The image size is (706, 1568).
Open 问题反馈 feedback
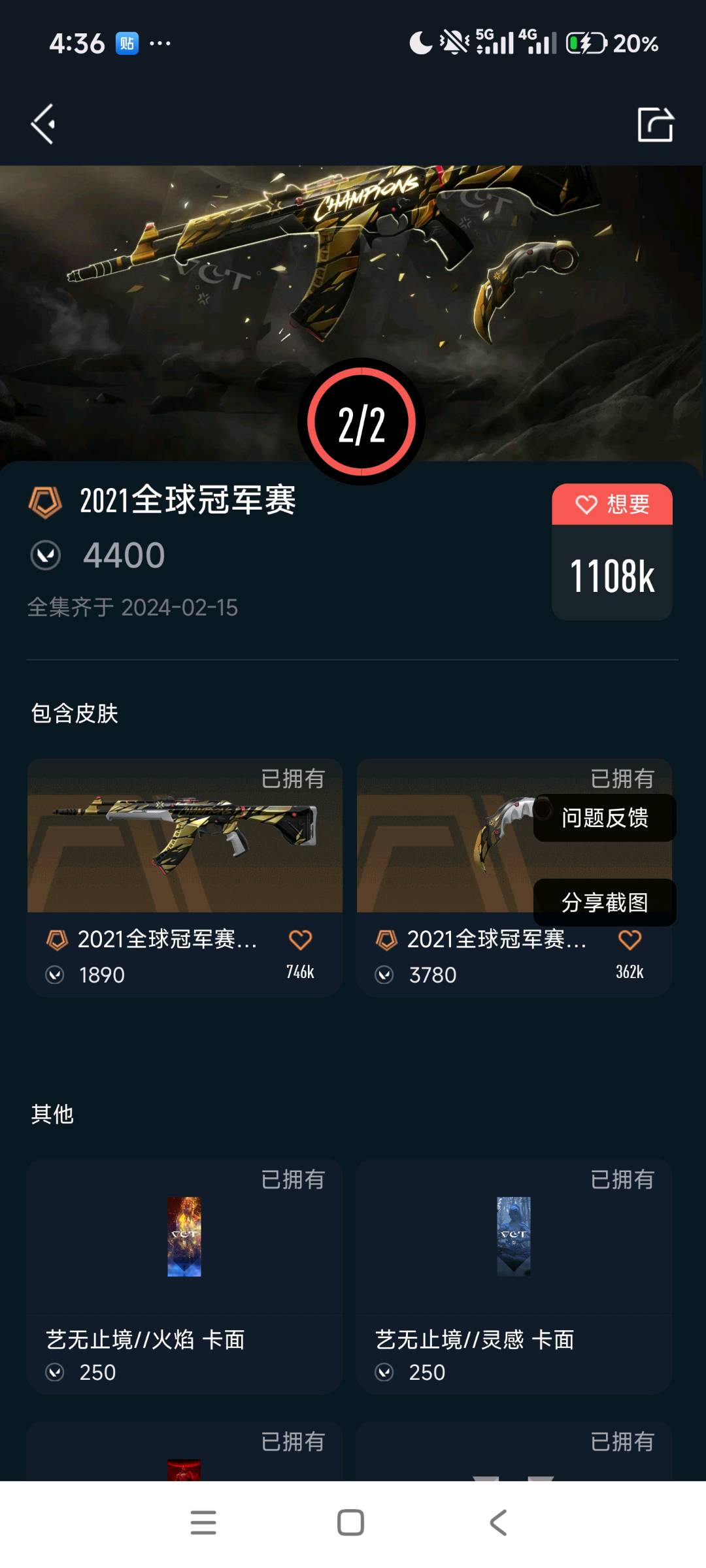coord(605,817)
